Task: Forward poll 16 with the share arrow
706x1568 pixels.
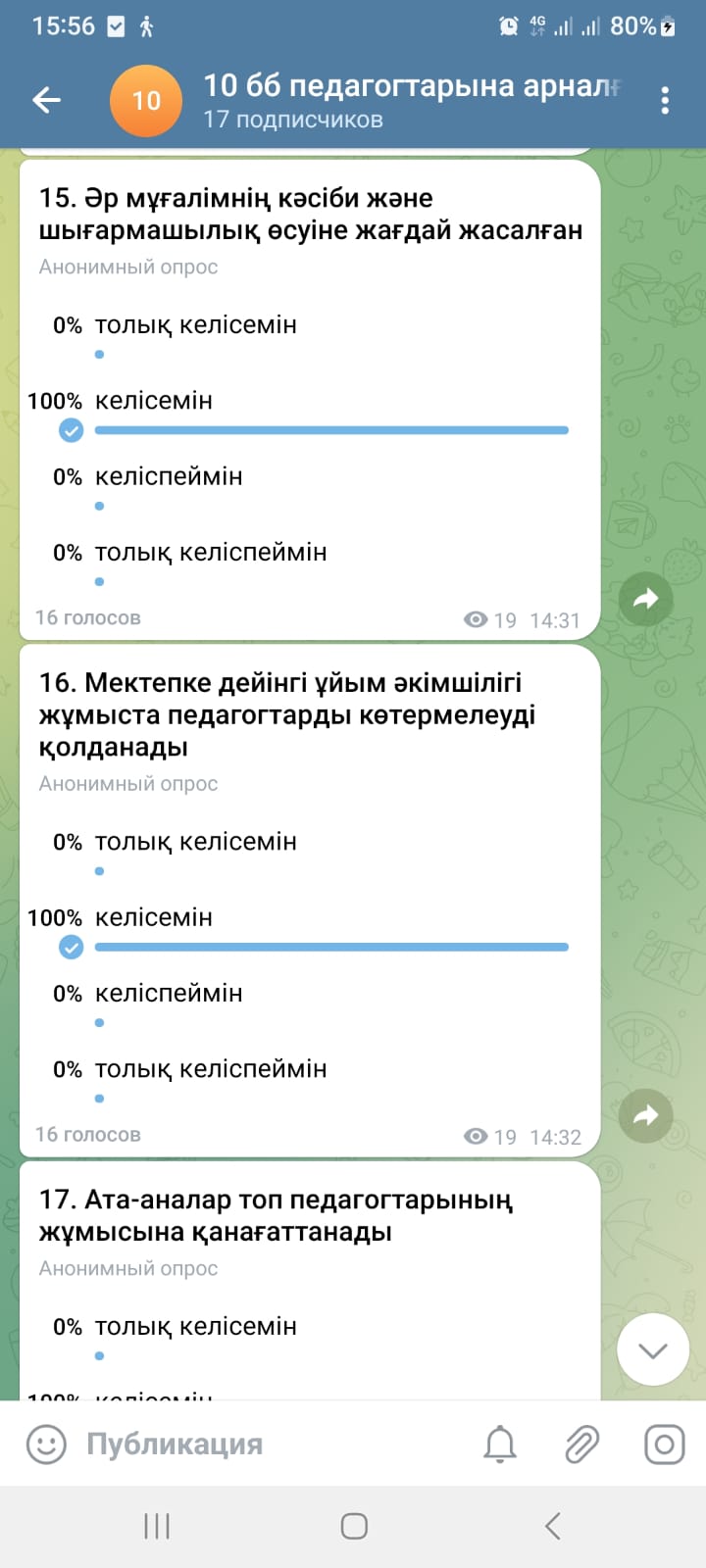Action: [646, 1115]
